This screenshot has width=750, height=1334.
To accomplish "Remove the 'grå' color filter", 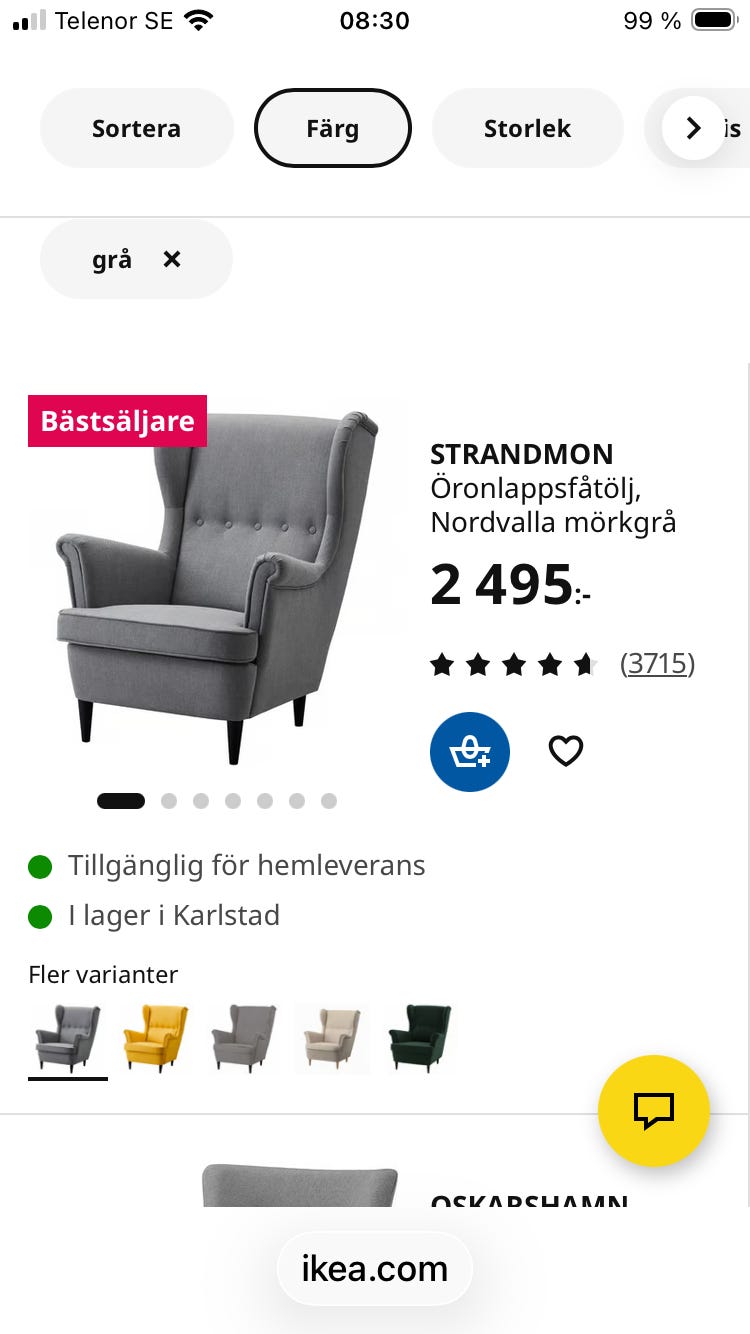I will [172, 259].
